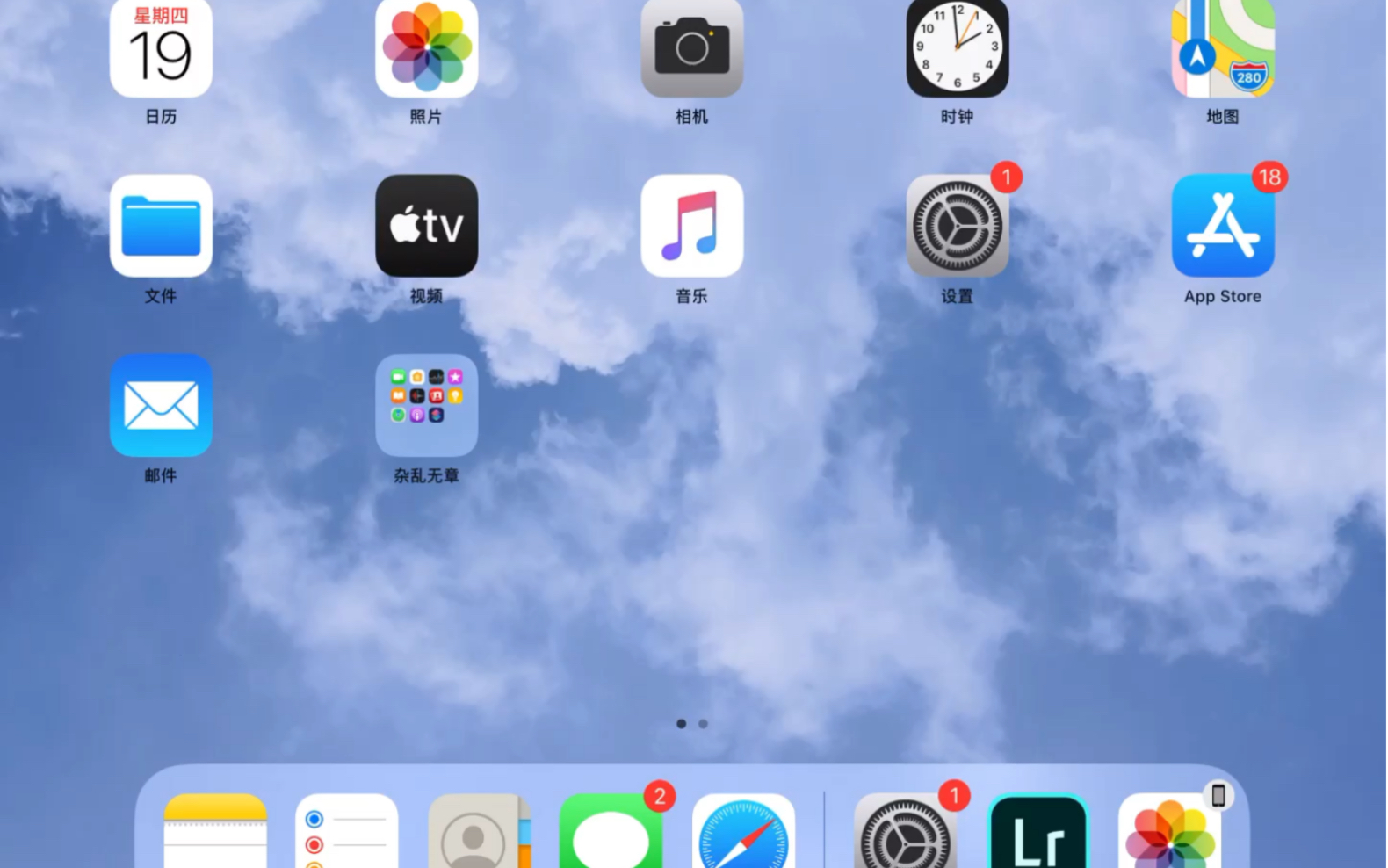This screenshot has width=1388, height=868.
Task: Open Settings from the dock's recent apps
Action: tap(905, 833)
